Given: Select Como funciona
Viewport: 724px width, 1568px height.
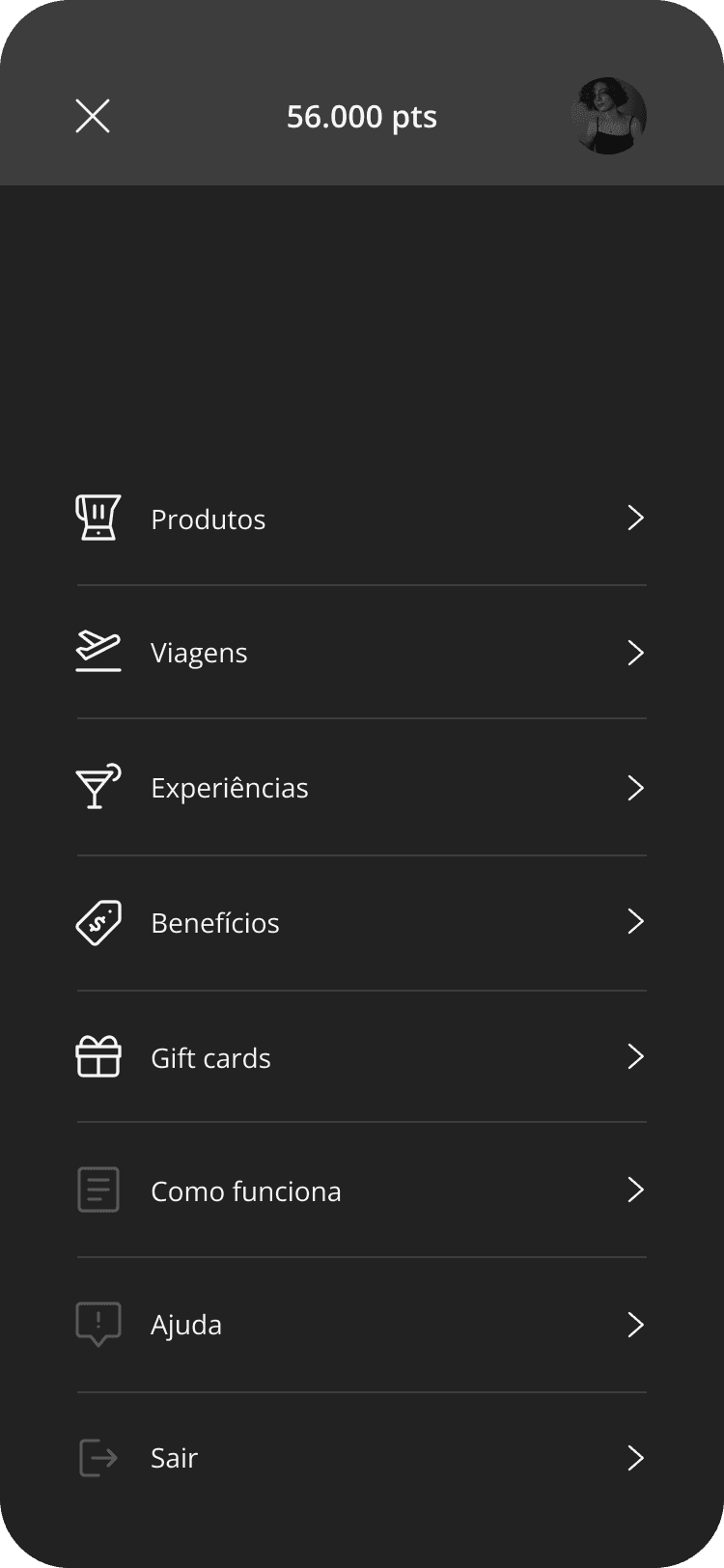Looking at the screenshot, I should tap(246, 1191).
